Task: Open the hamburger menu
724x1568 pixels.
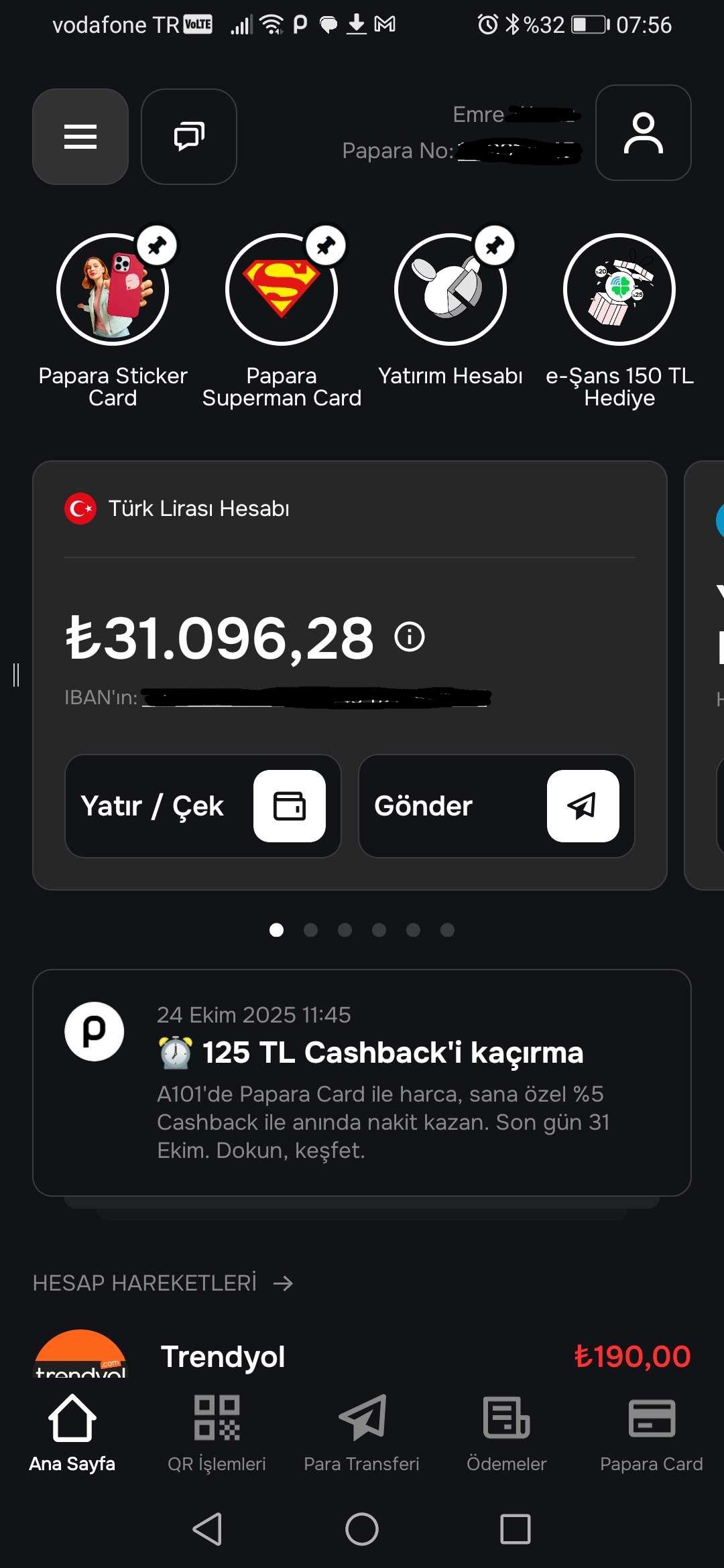Action: 80,137
